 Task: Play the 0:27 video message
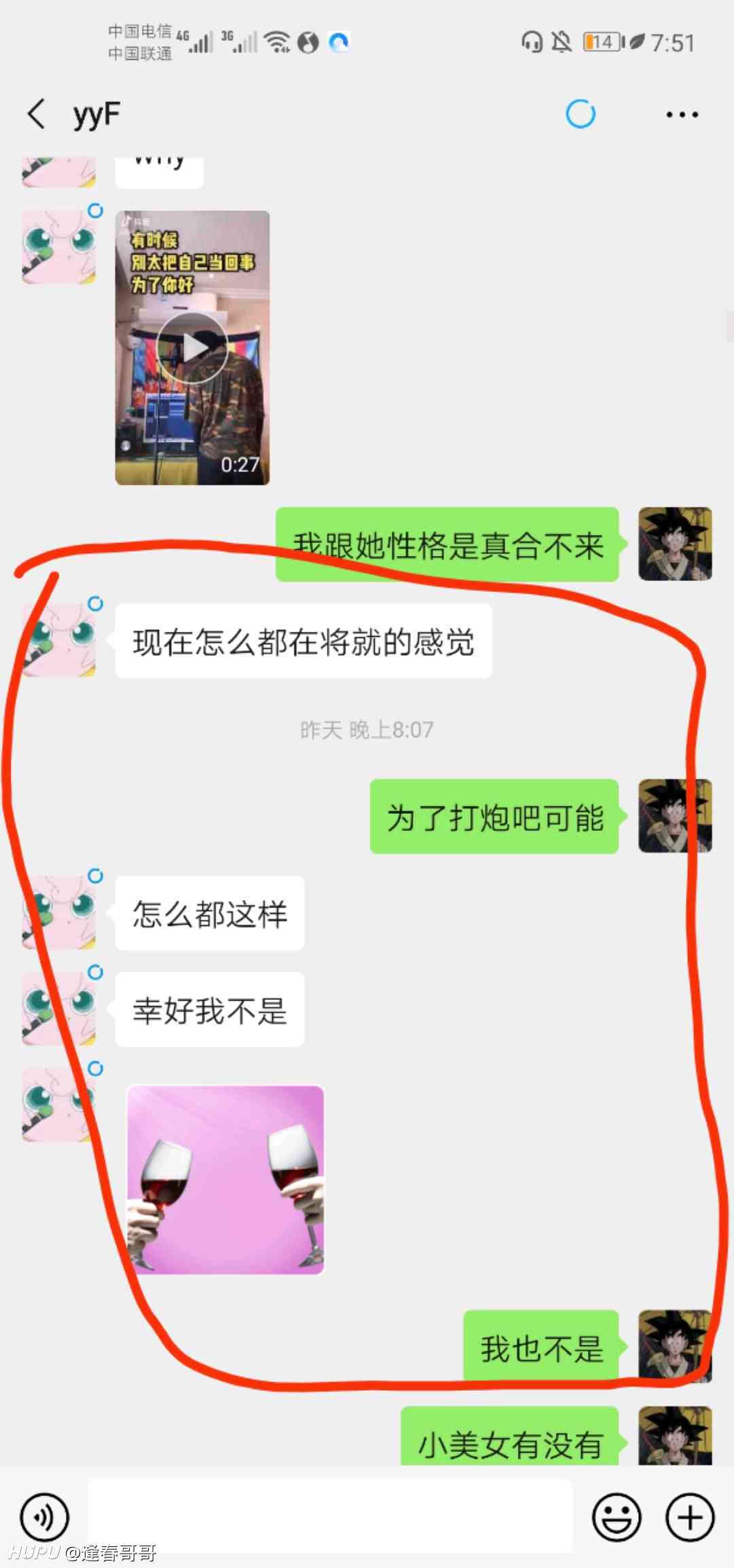pyautogui.click(x=192, y=348)
